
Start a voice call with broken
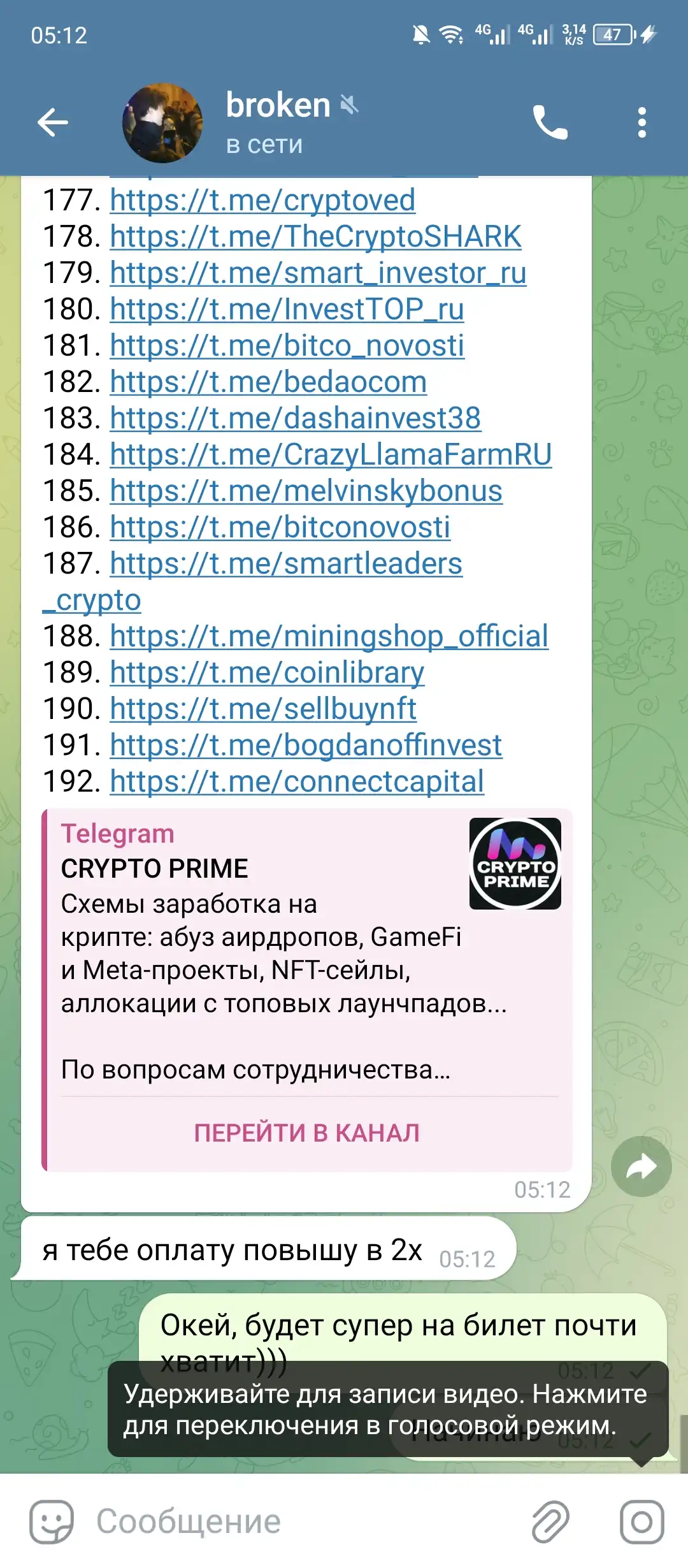550,122
